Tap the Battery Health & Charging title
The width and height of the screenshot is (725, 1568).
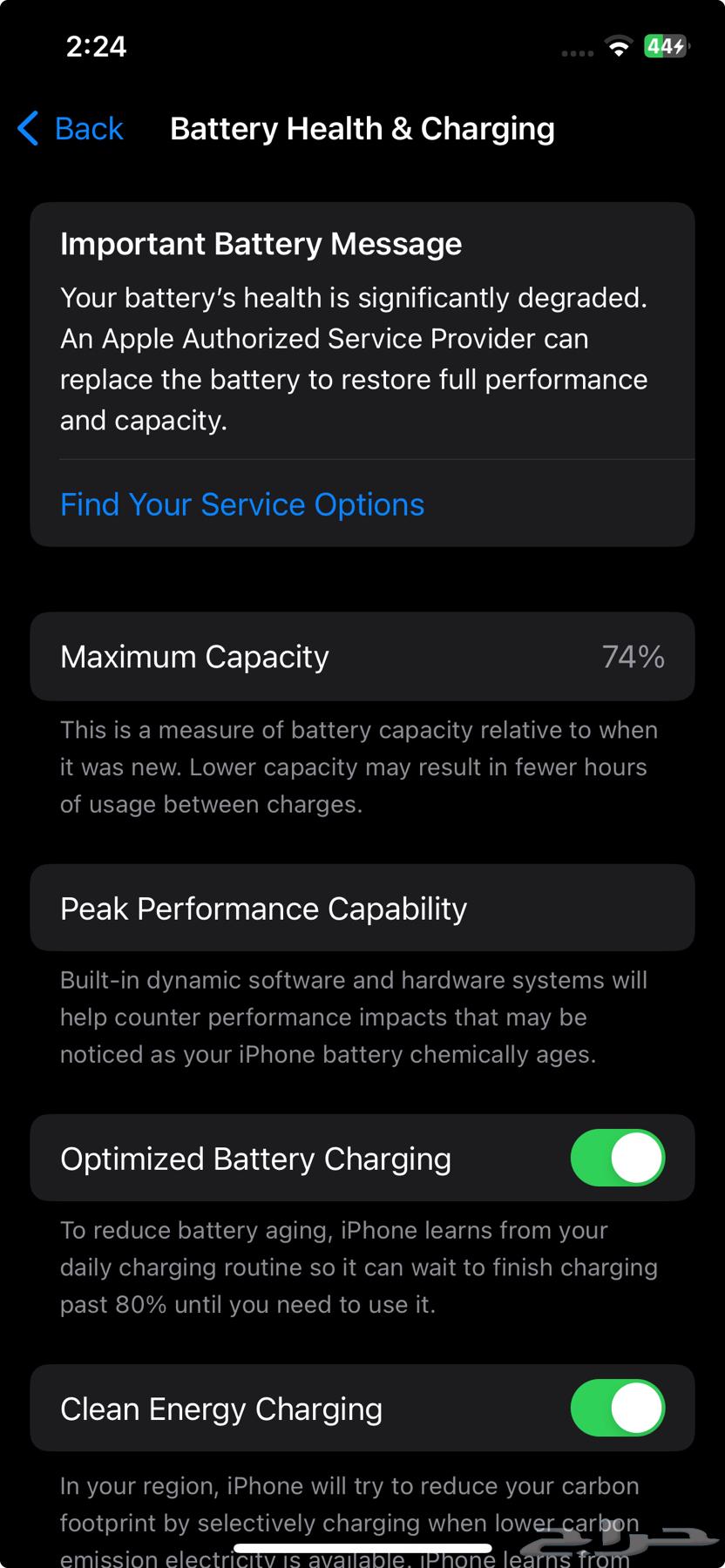[x=362, y=128]
